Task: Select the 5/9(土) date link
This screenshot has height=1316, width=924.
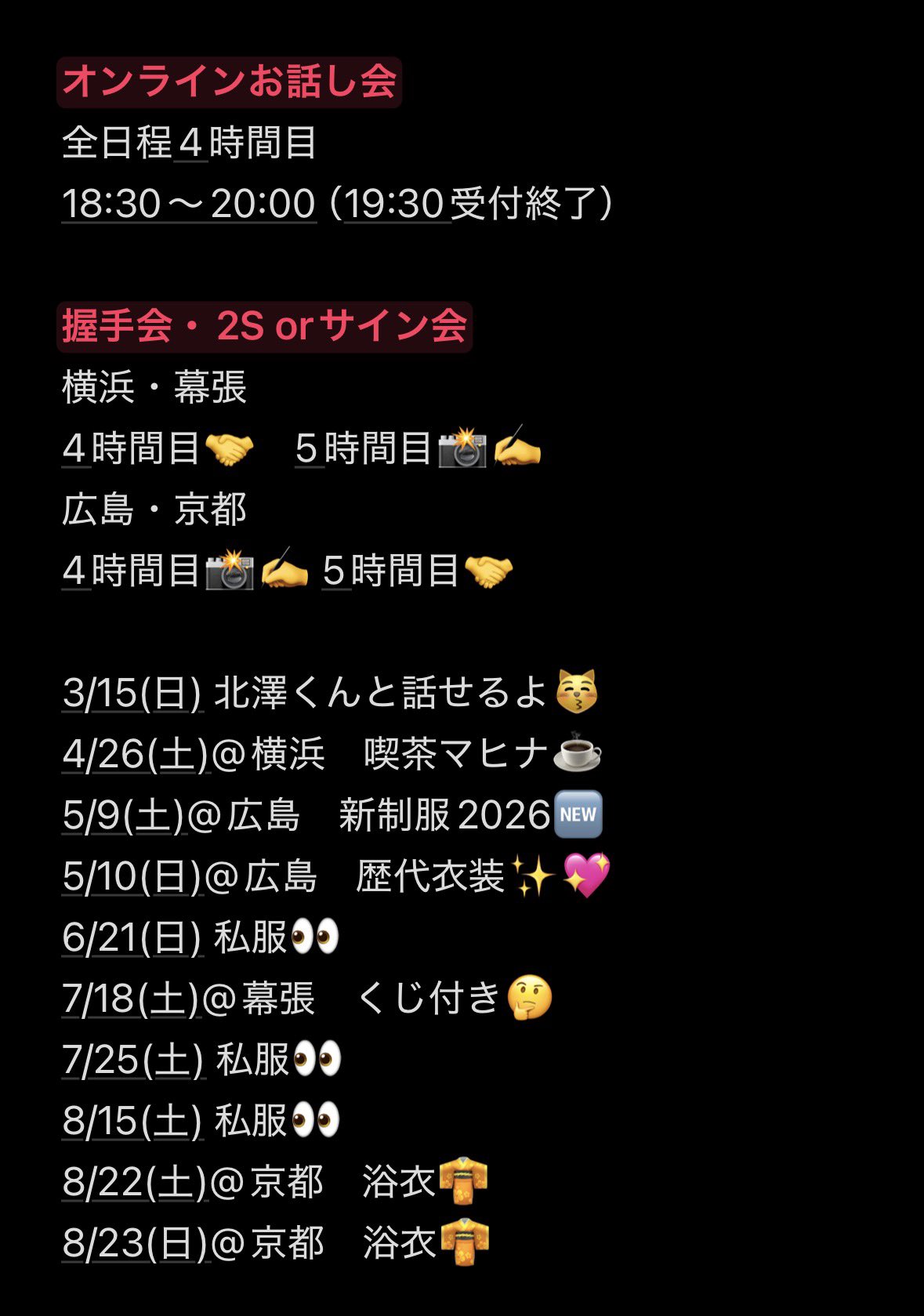Action: 124,815
